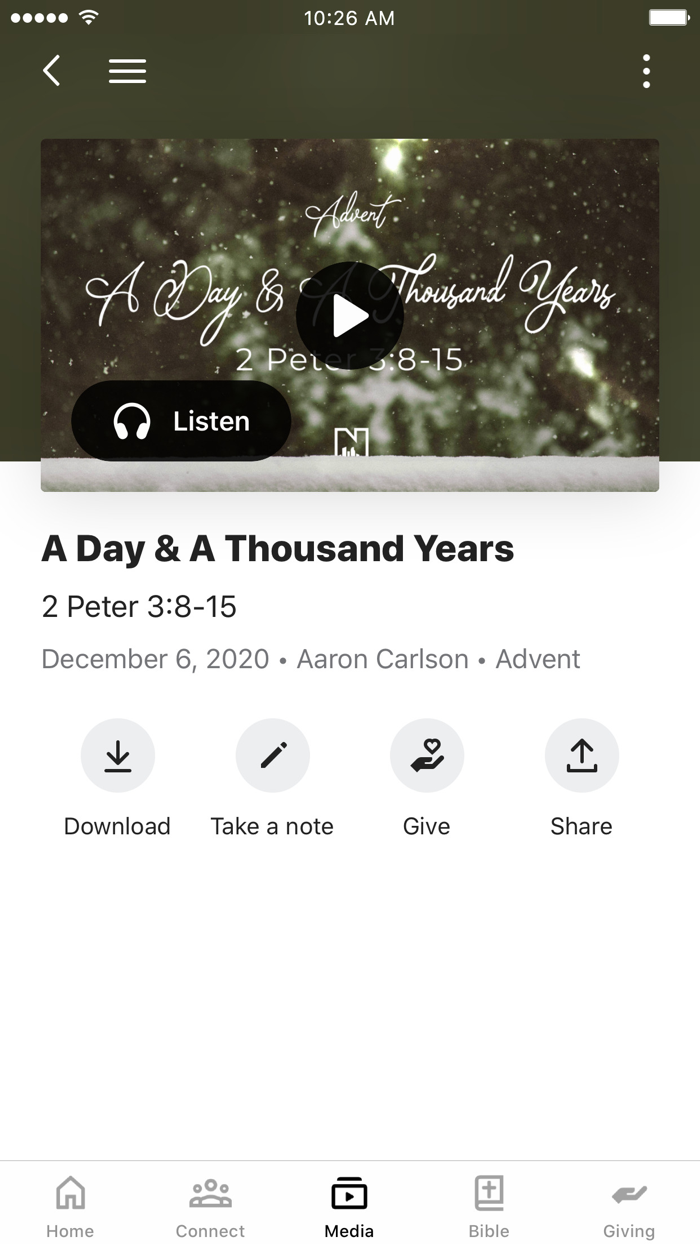Switch to the Home tab
Image resolution: width=700 pixels, height=1244 pixels.
pos(70,1206)
